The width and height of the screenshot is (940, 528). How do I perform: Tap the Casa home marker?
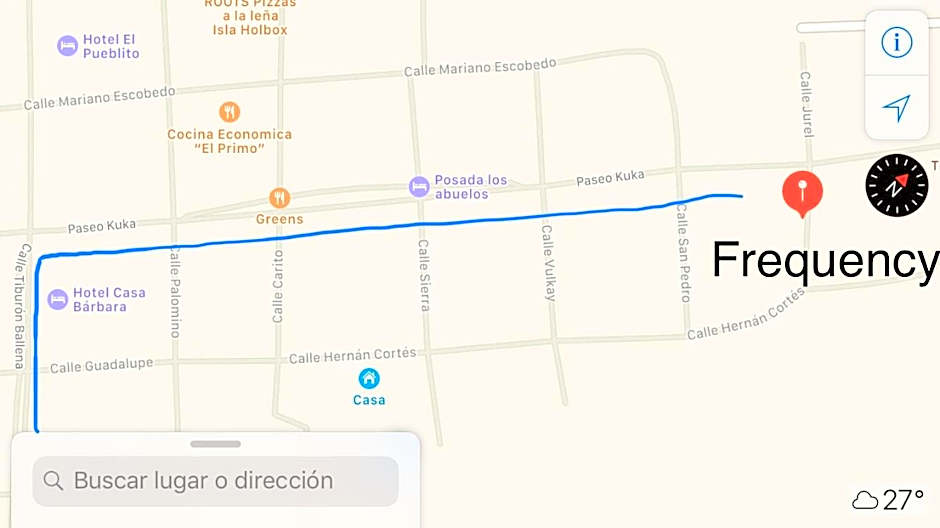(369, 379)
